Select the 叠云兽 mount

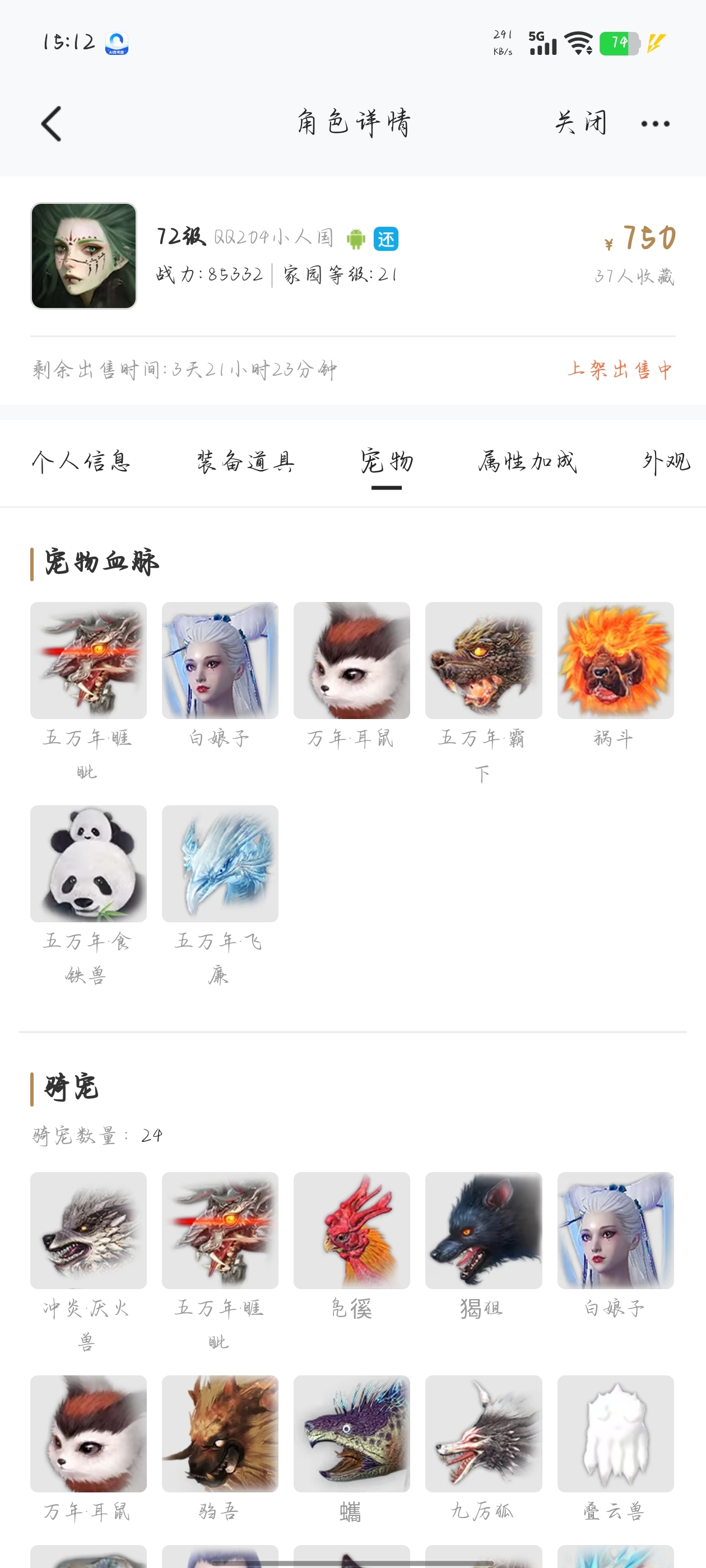[615, 1433]
